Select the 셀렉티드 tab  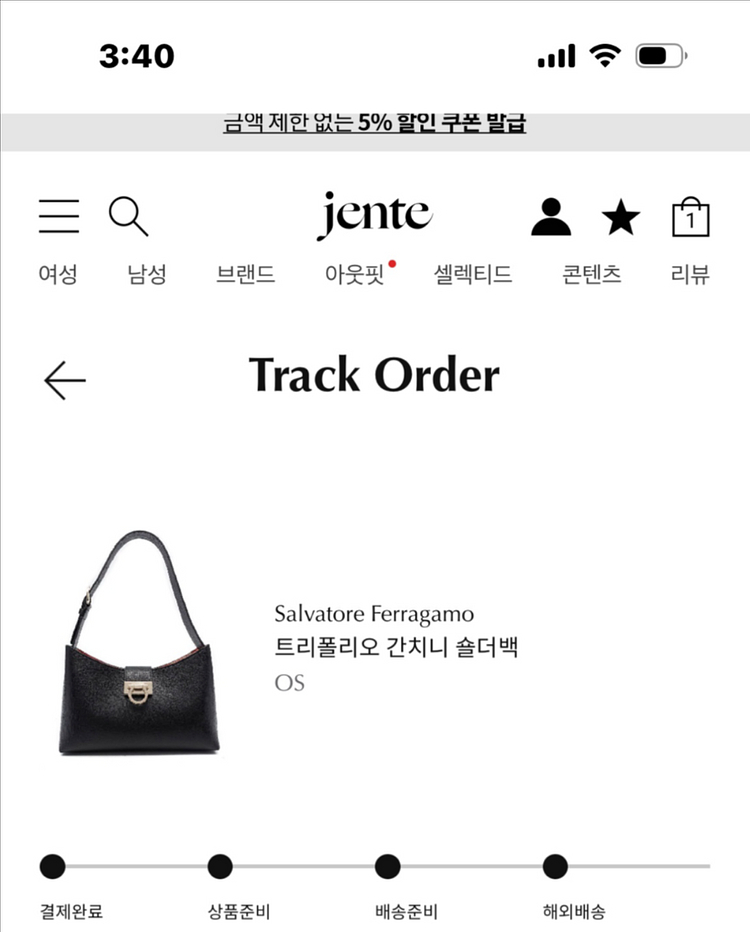pyautogui.click(x=473, y=274)
